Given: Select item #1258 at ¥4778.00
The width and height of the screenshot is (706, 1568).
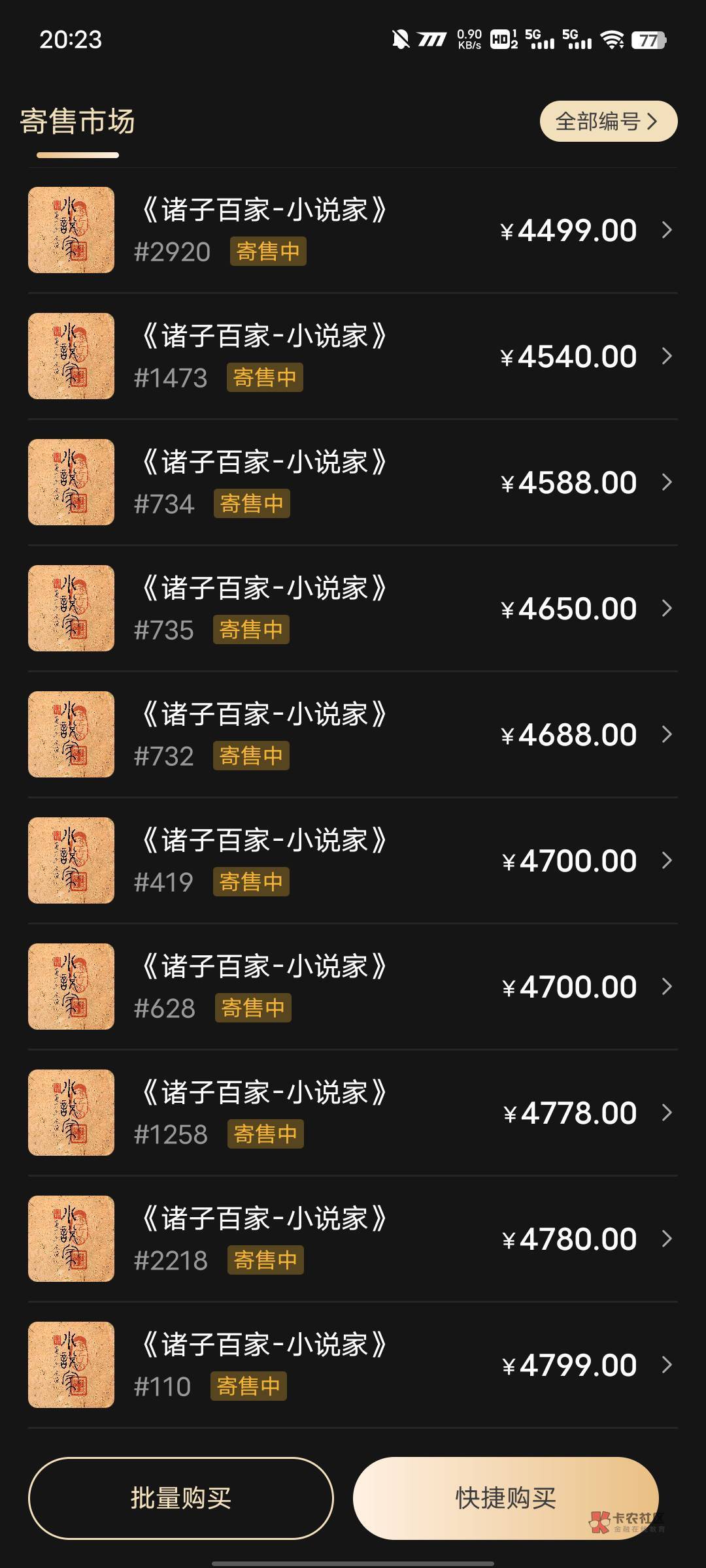Looking at the screenshot, I should pyautogui.click(x=353, y=1113).
